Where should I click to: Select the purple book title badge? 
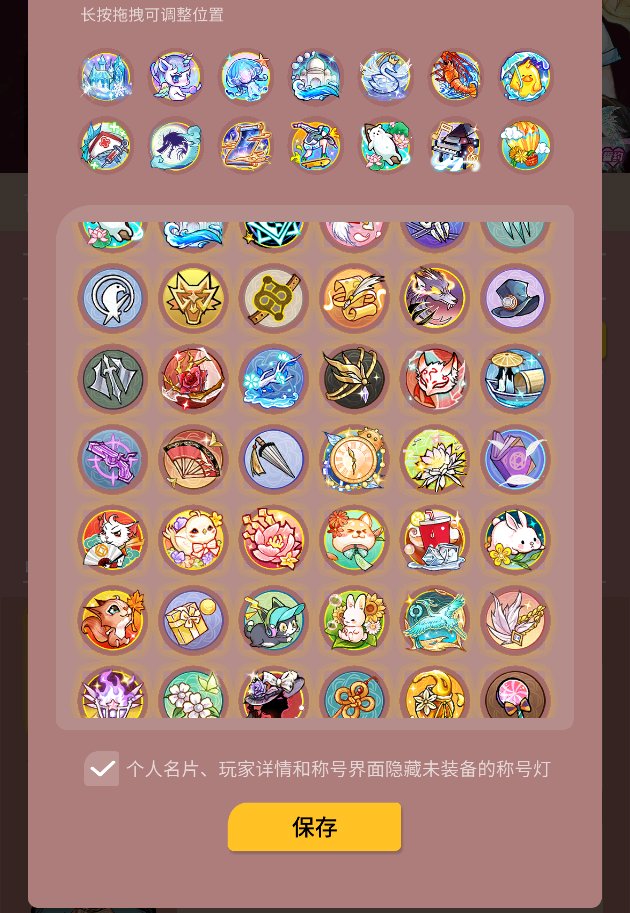pyautogui.click(x=515, y=459)
